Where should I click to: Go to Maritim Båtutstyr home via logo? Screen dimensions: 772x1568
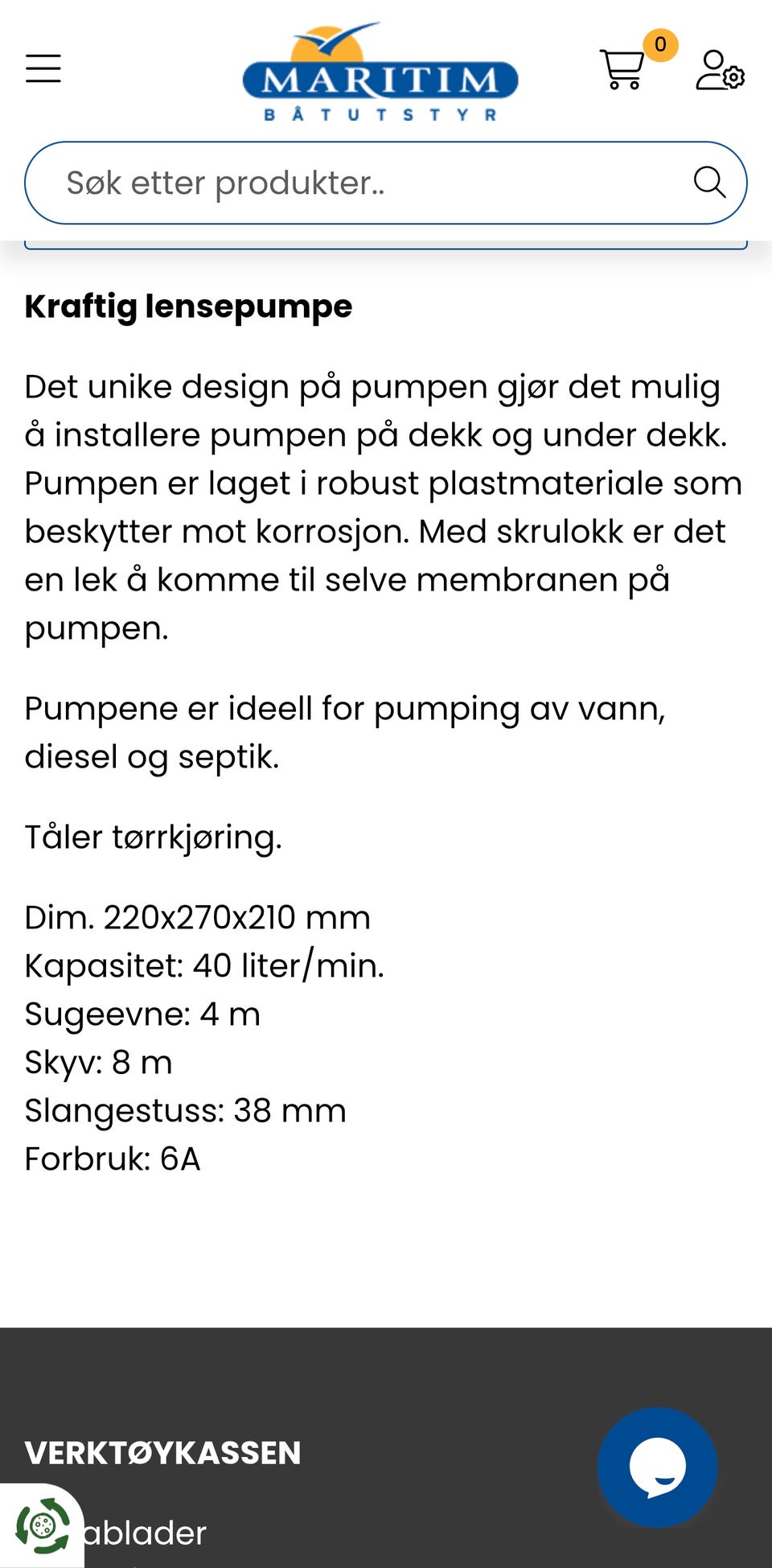(x=380, y=72)
